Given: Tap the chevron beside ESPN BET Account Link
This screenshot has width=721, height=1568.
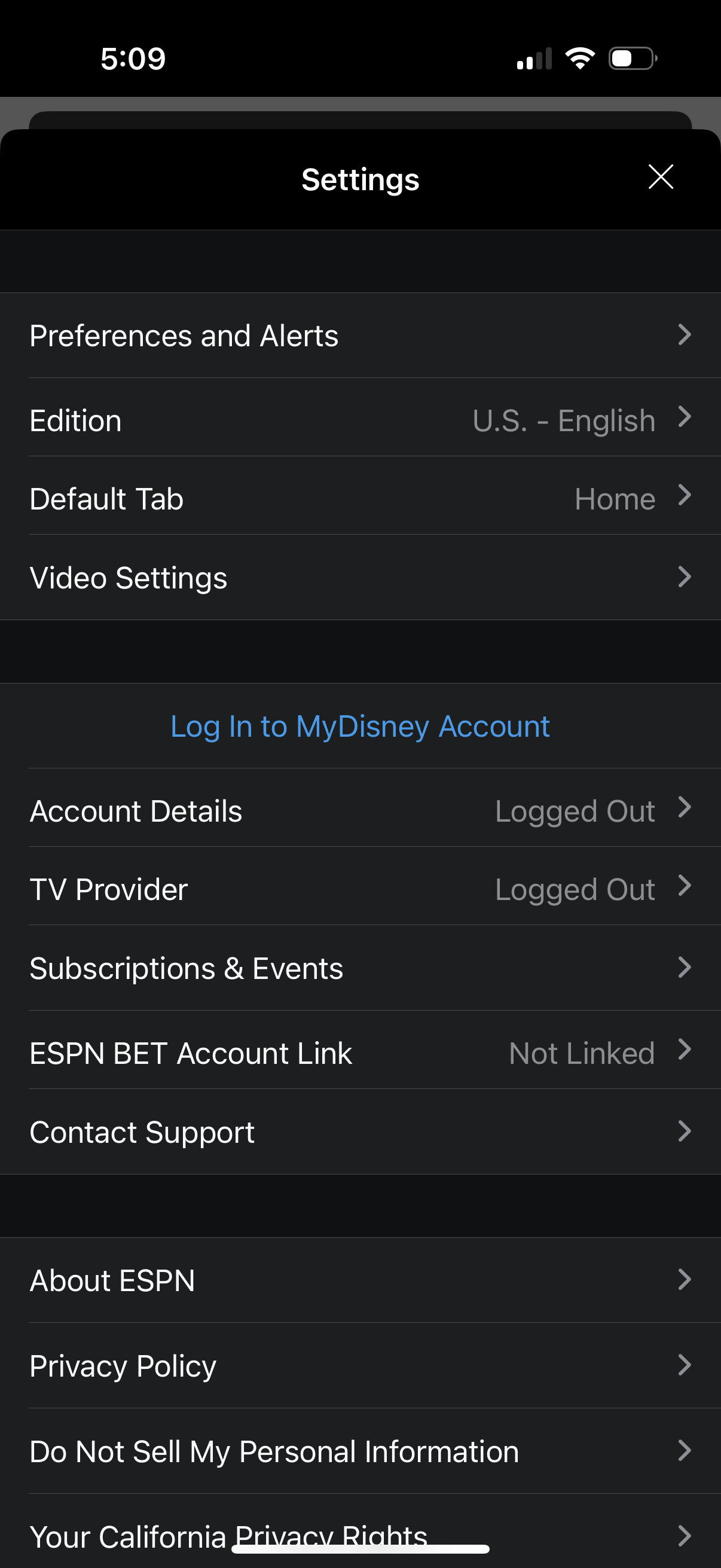Looking at the screenshot, I should click(x=684, y=1051).
